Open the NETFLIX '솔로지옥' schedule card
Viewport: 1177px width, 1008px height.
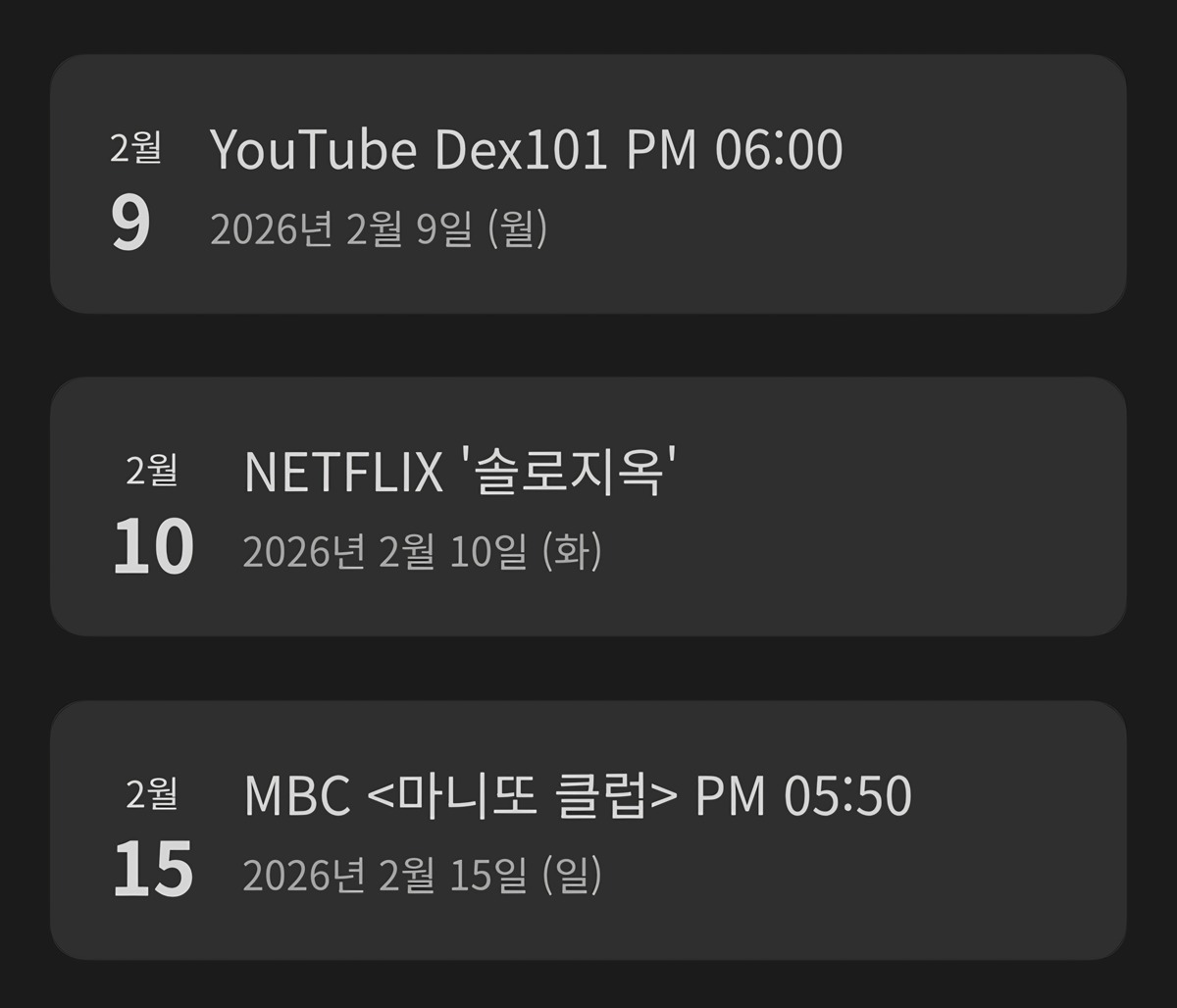[x=588, y=507]
